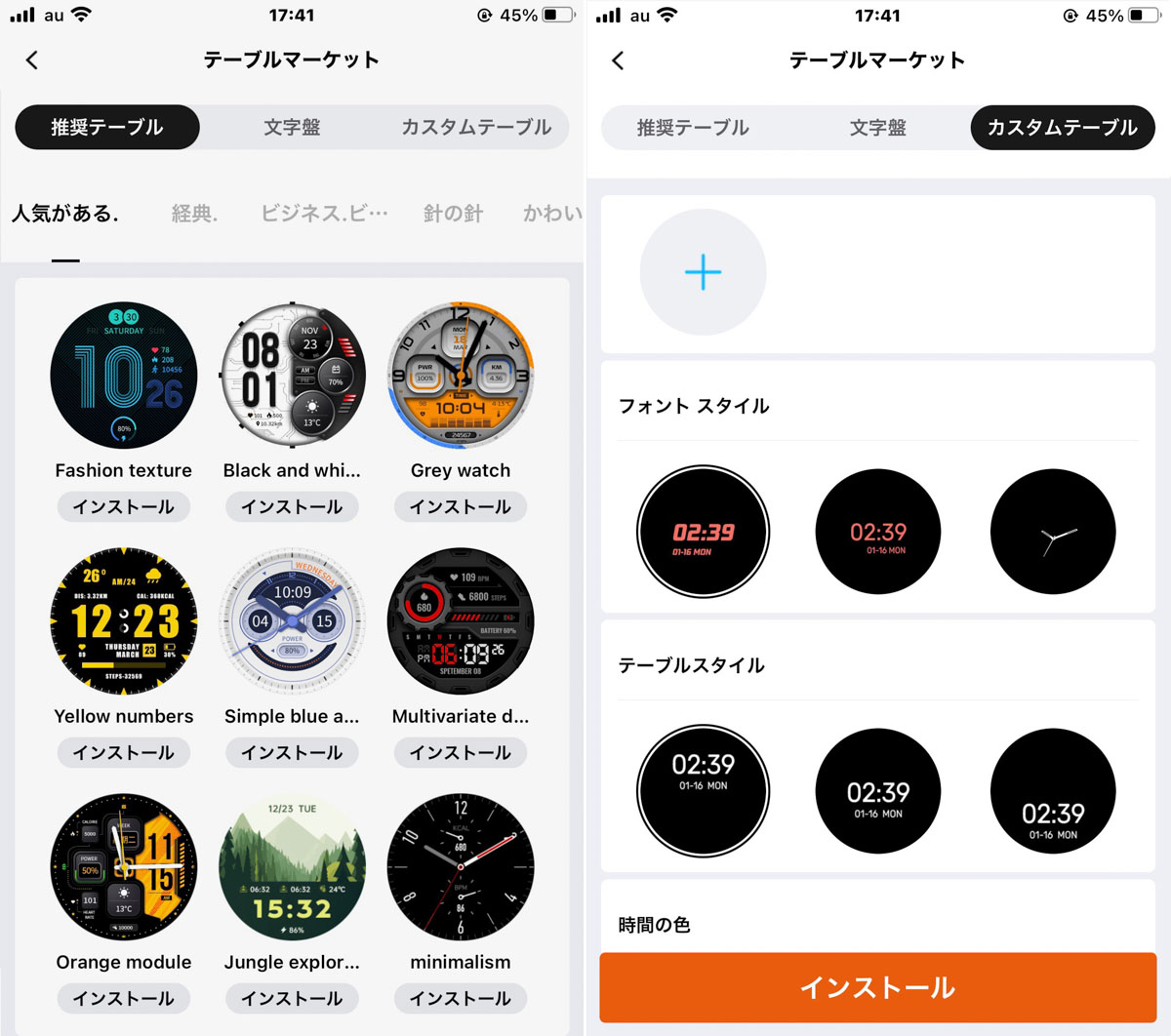Image resolution: width=1171 pixels, height=1036 pixels.
Task: Select the thin red digital font style
Action: [878, 532]
